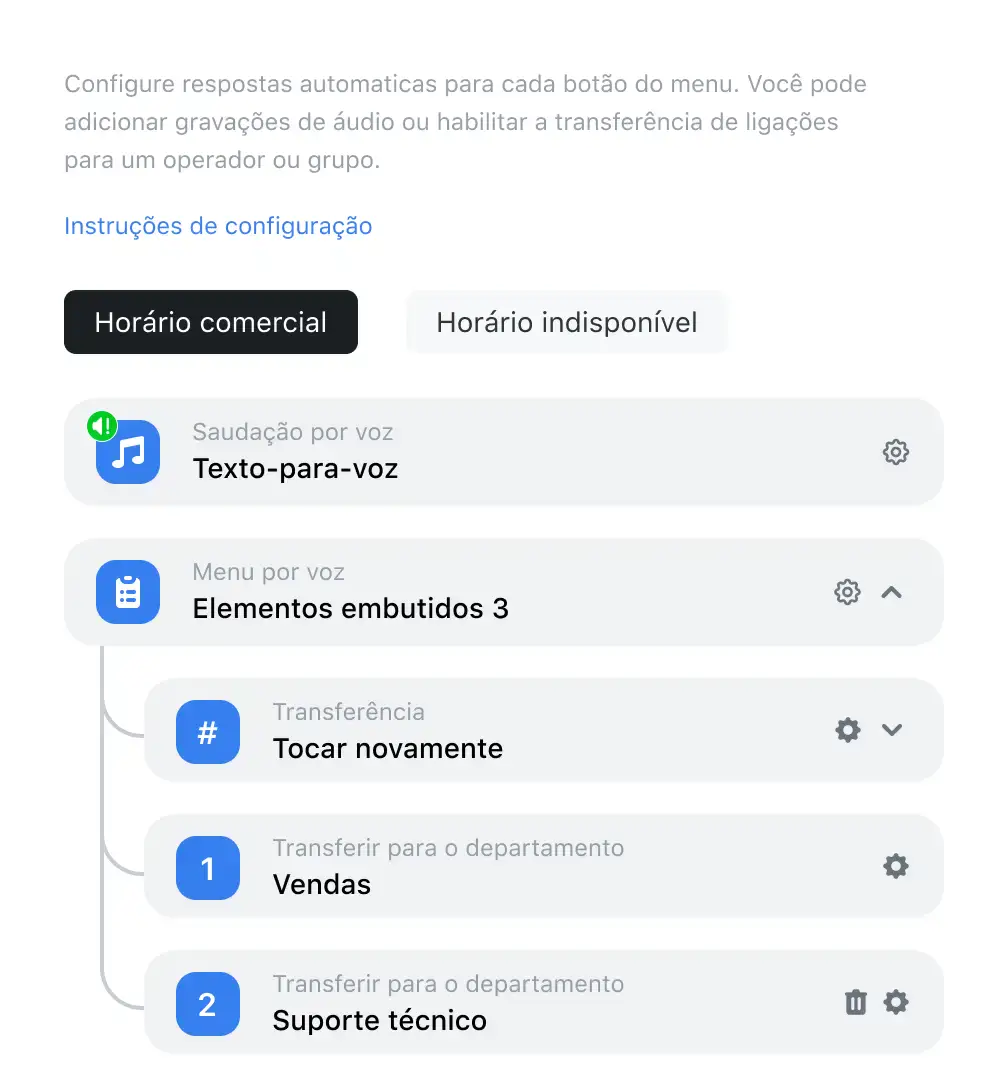Switch to the Horário indisponível tab
This screenshot has height=1090, width=1008.
pyautogui.click(x=566, y=322)
